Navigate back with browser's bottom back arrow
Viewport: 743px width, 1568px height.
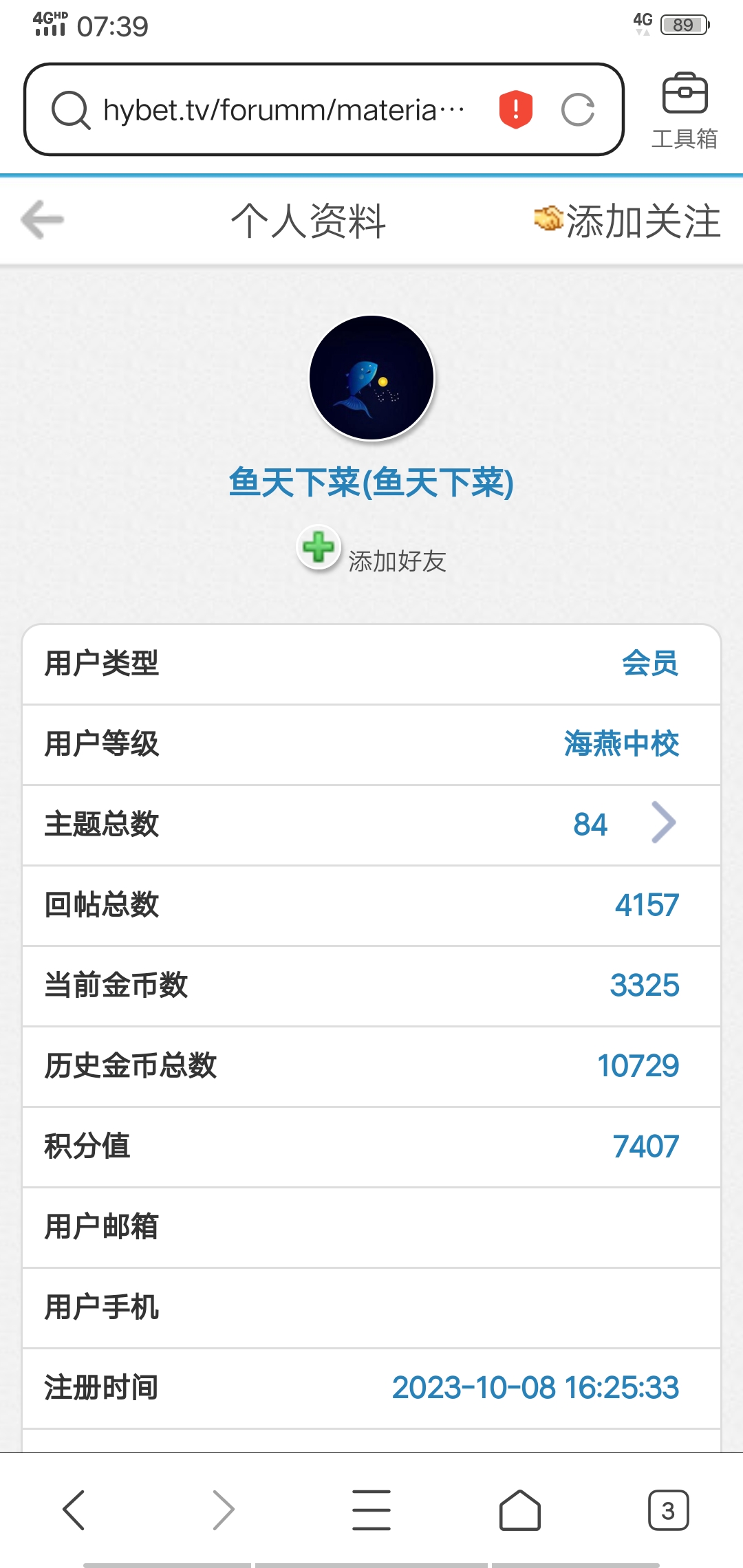pyautogui.click(x=74, y=1510)
